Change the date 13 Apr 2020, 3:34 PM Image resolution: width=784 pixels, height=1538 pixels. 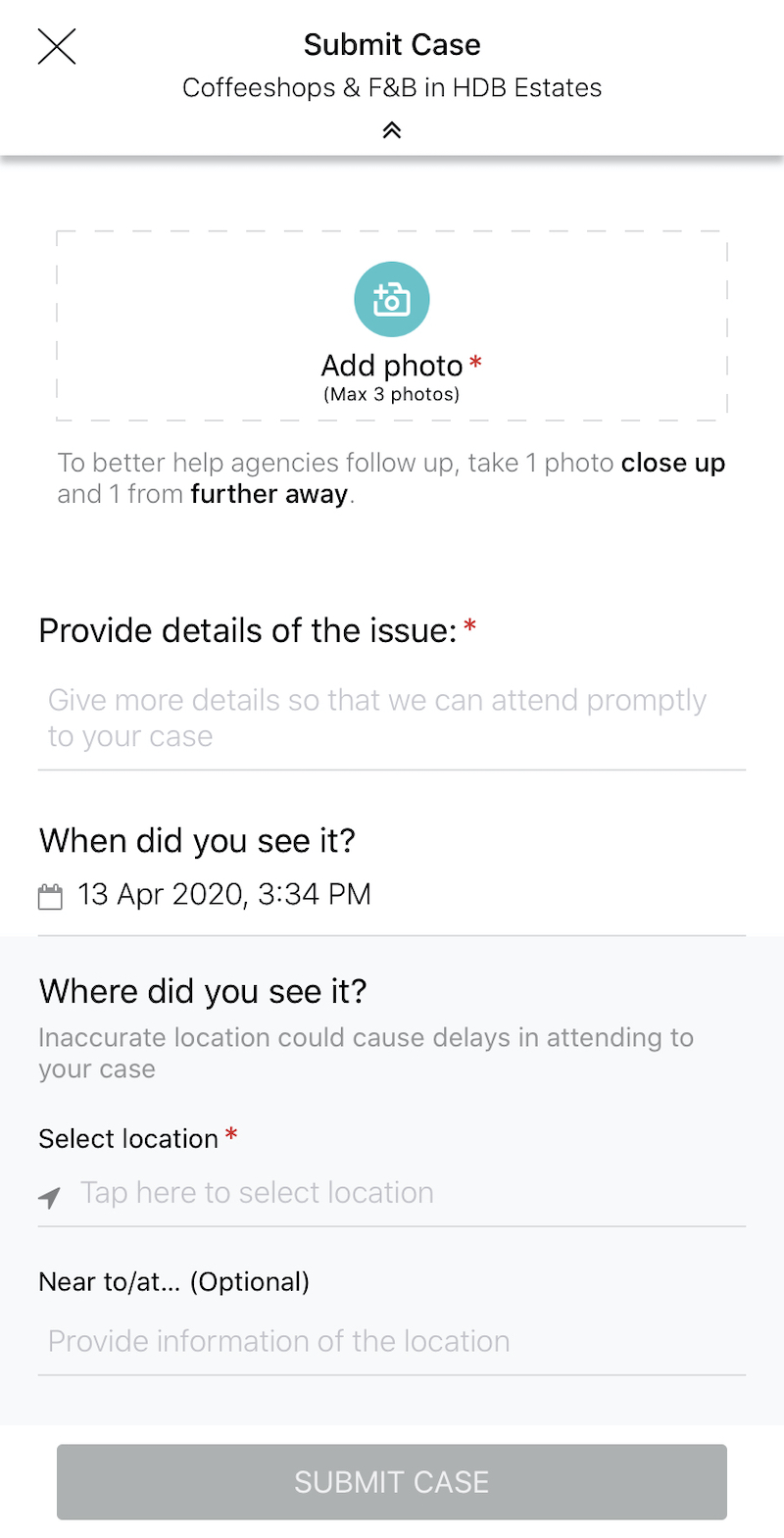pos(224,894)
